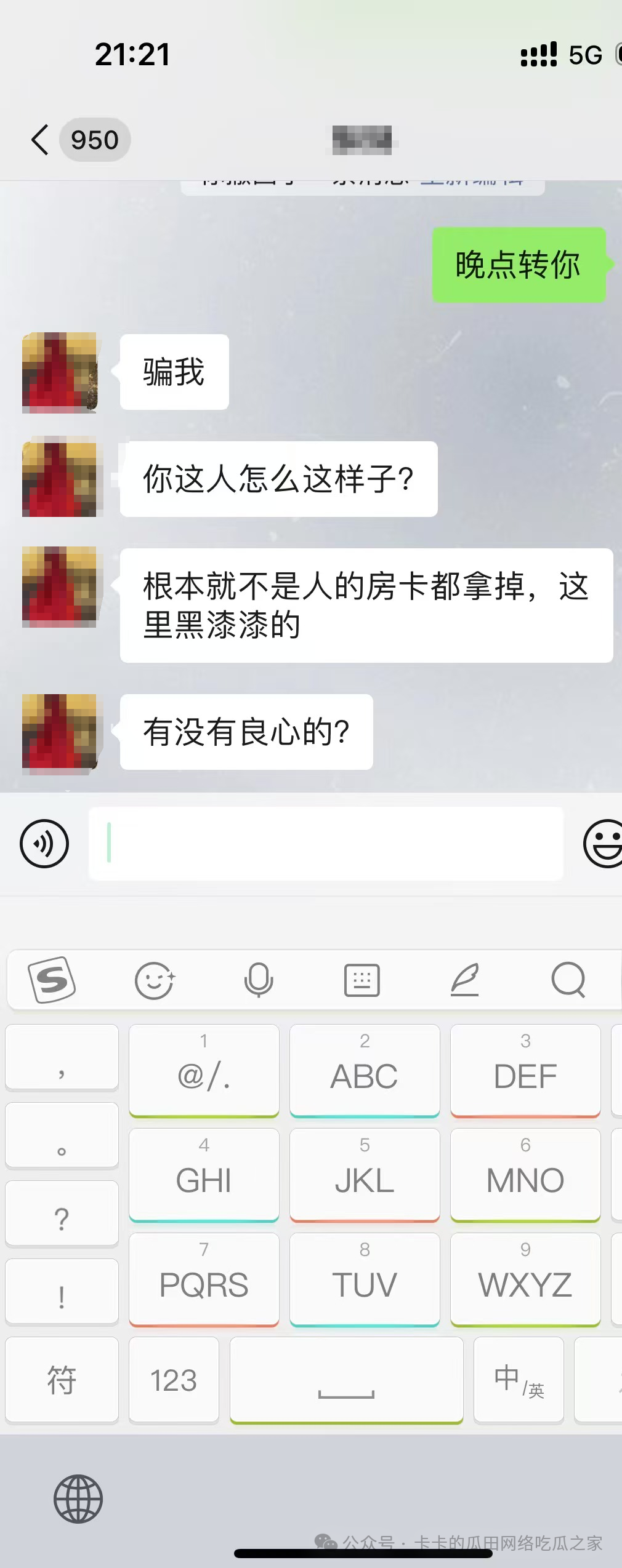The image size is (622, 1568).
Task: Switch to handwriting input
Action: point(465,980)
